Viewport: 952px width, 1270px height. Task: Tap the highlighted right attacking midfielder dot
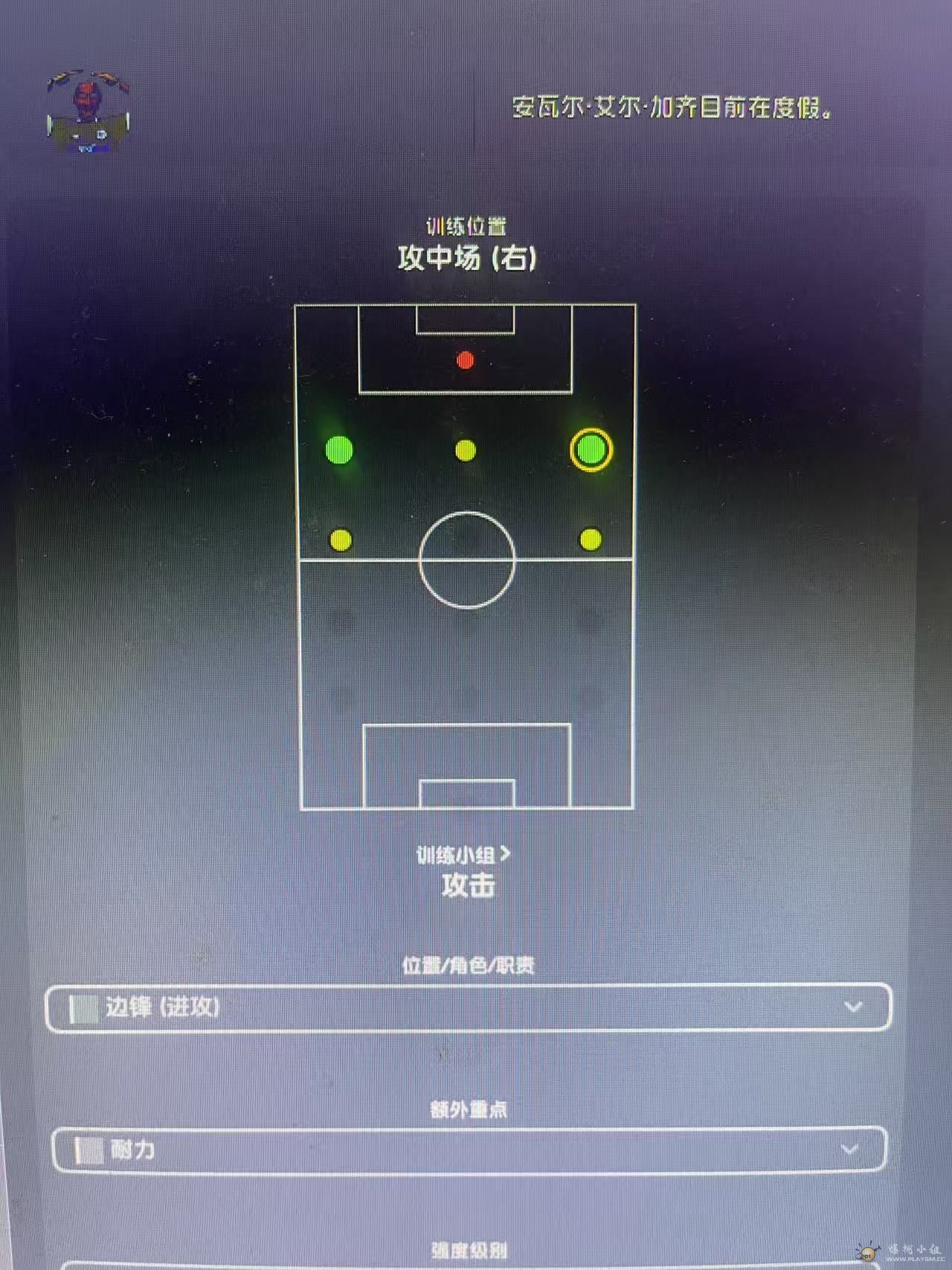[591, 449]
